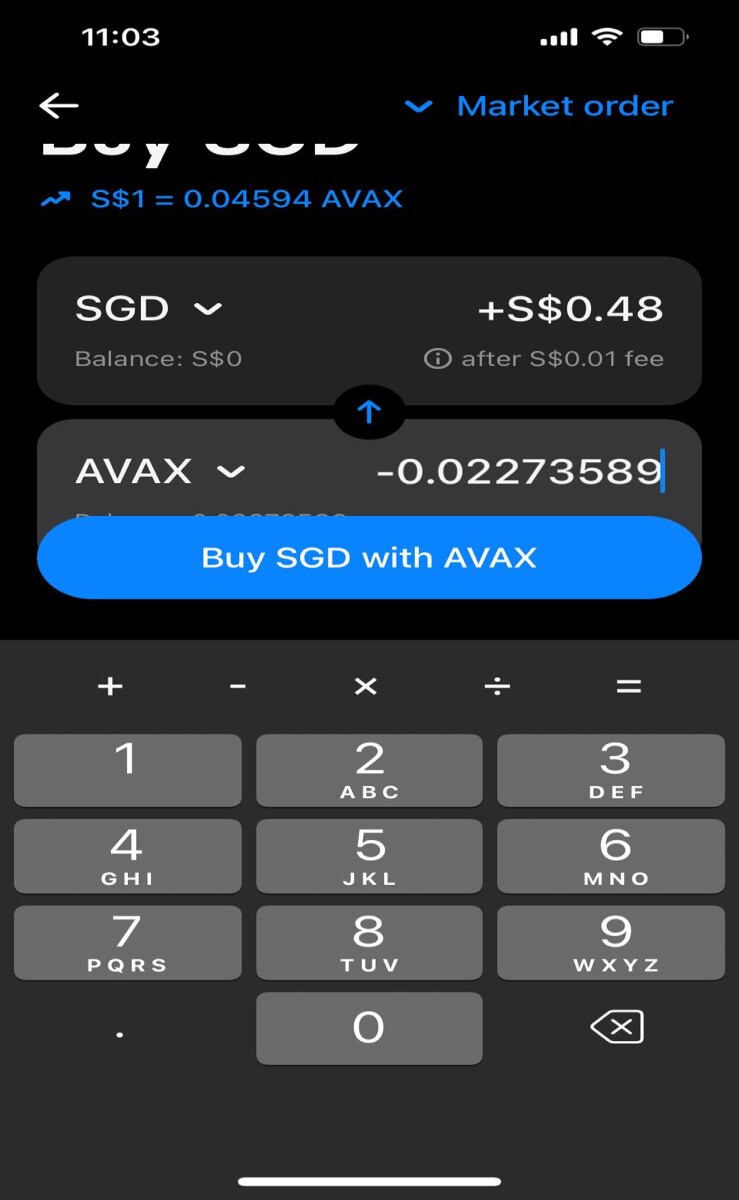739x1200 pixels.
Task: Tap the divide operator key
Action: 497,686
